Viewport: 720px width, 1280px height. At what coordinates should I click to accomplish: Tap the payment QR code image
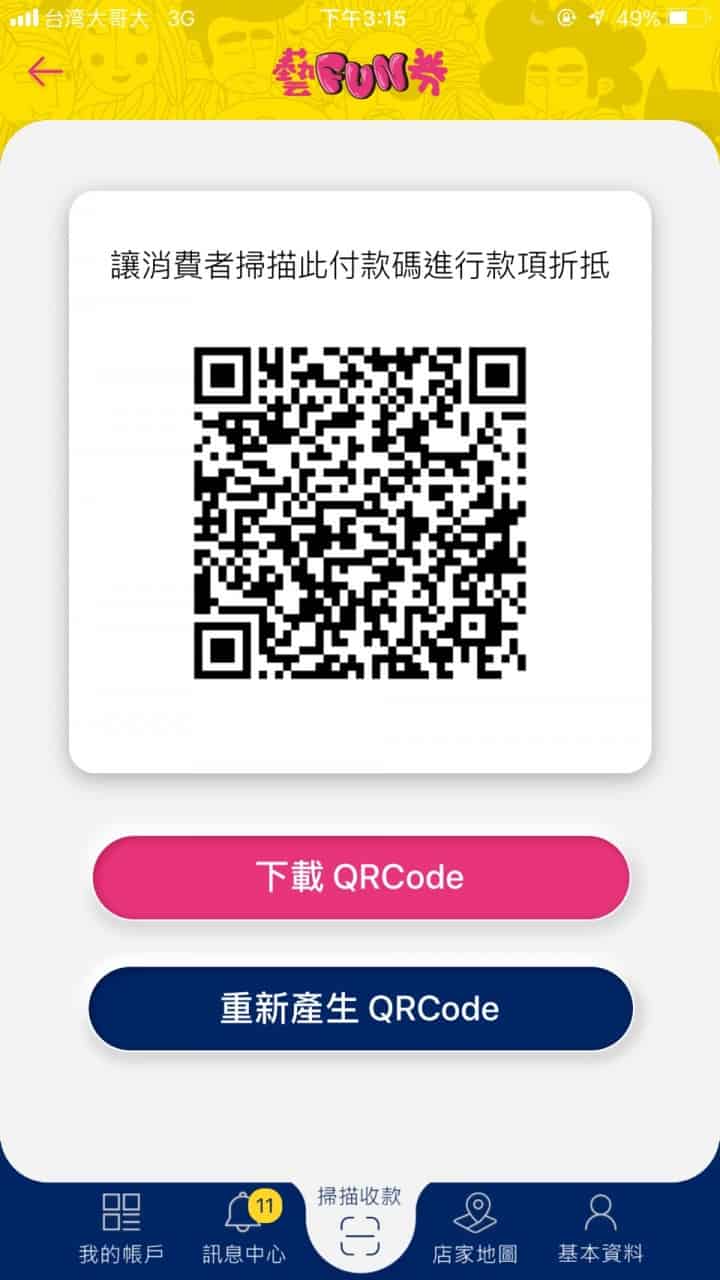[x=360, y=510]
